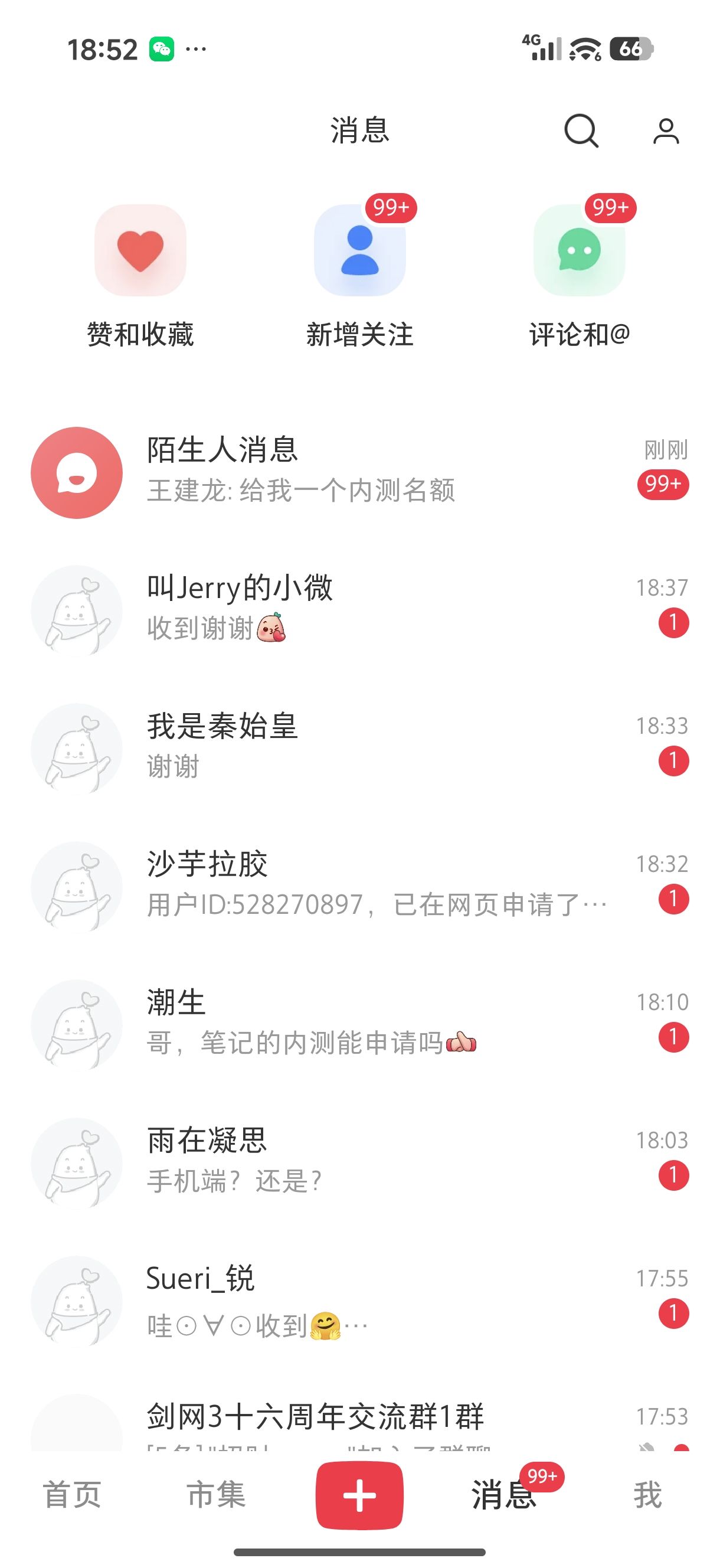The image size is (720, 1568).
Task: Open the conversation with 雨在凝思
Action: point(359,1162)
